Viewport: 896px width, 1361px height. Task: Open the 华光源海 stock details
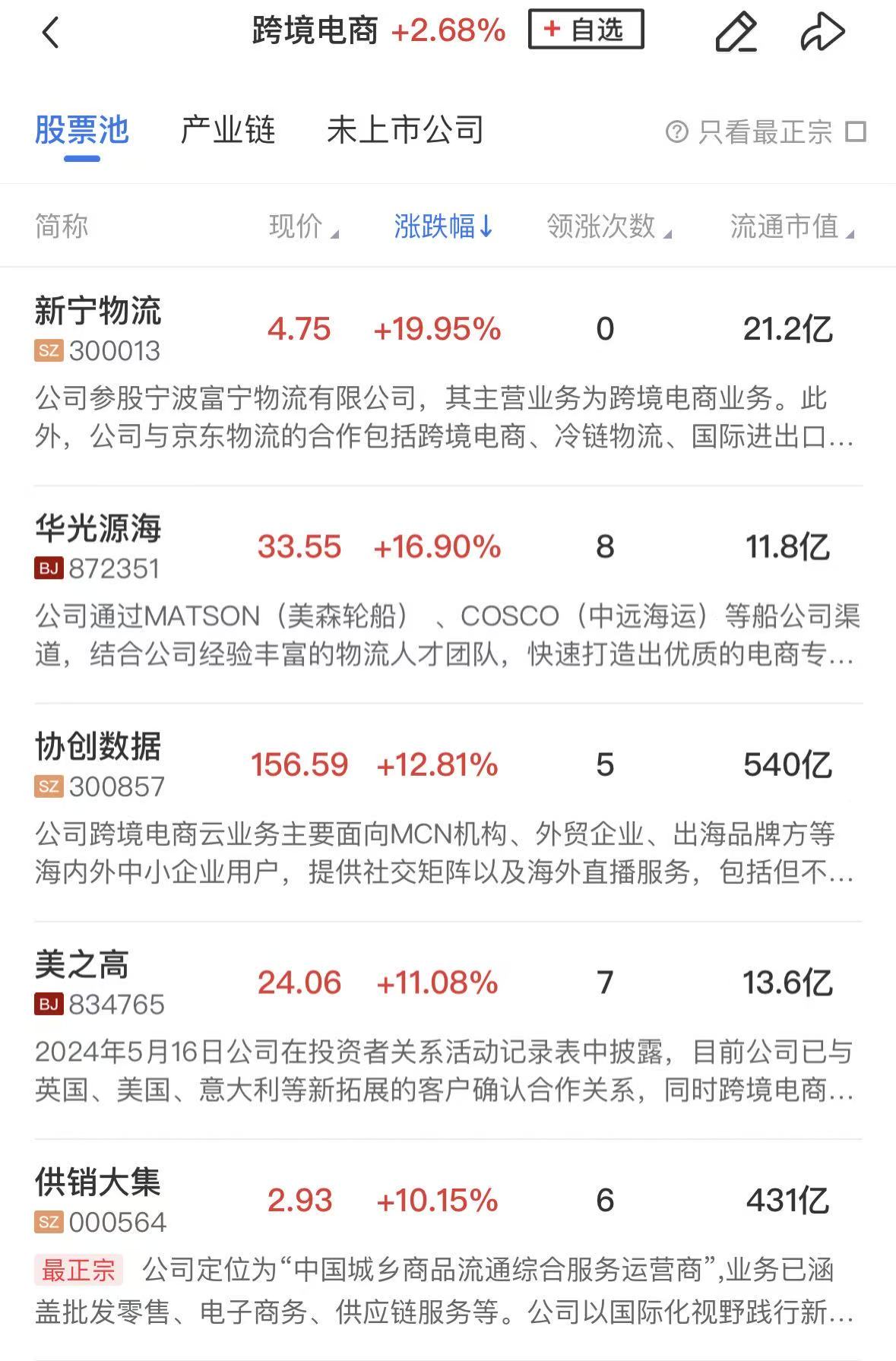pyautogui.click(x=99, y=529)
